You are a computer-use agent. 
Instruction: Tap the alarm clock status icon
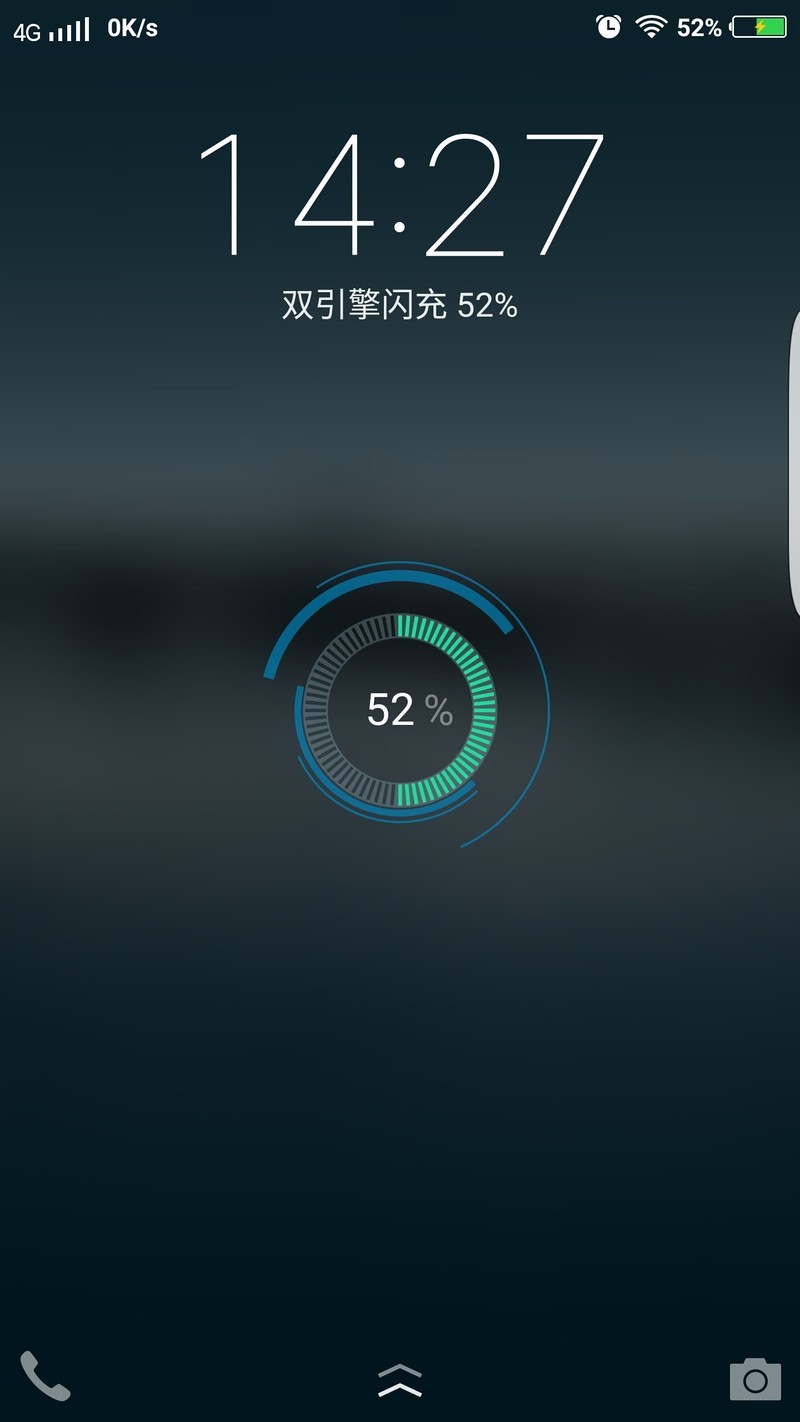tap(607, 27)
